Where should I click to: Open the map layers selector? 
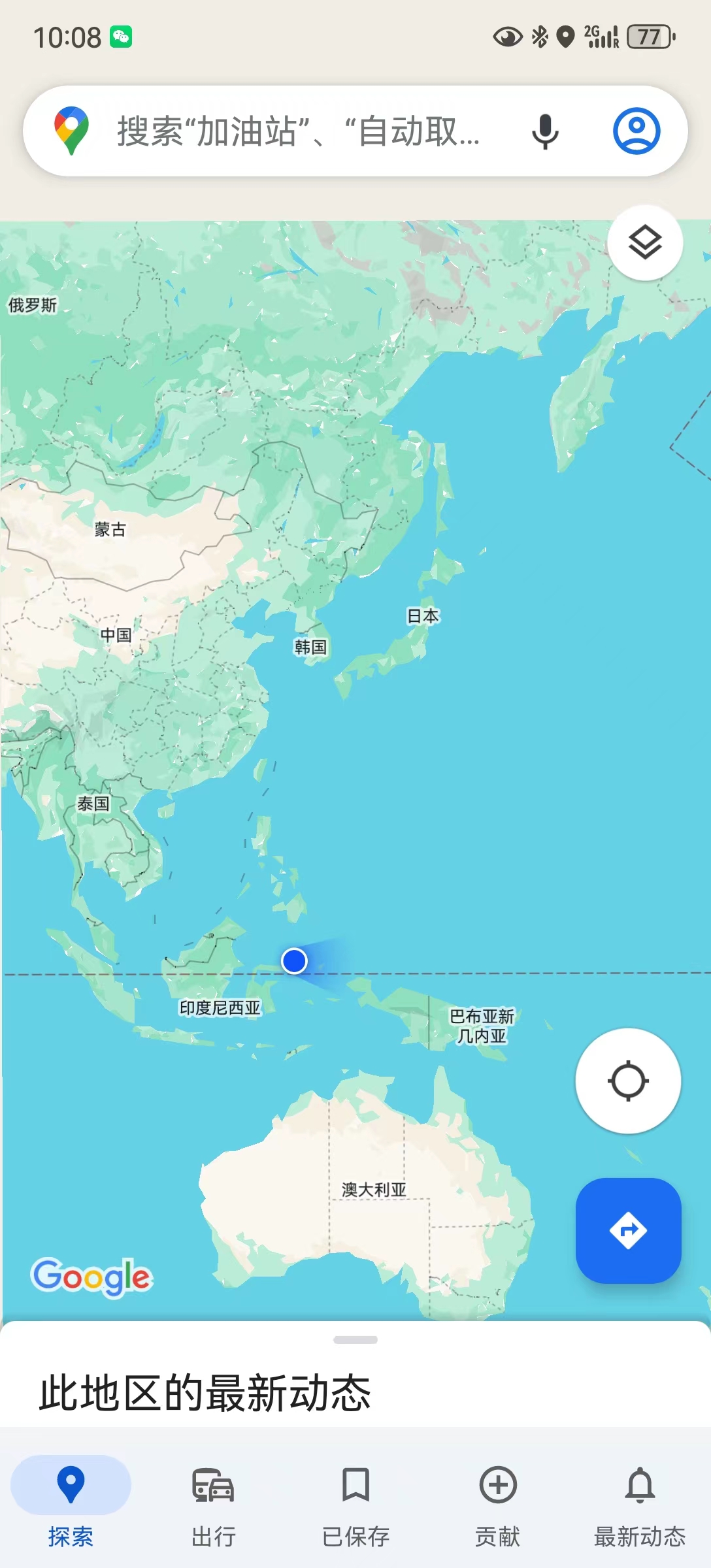(x=645, y=243)
